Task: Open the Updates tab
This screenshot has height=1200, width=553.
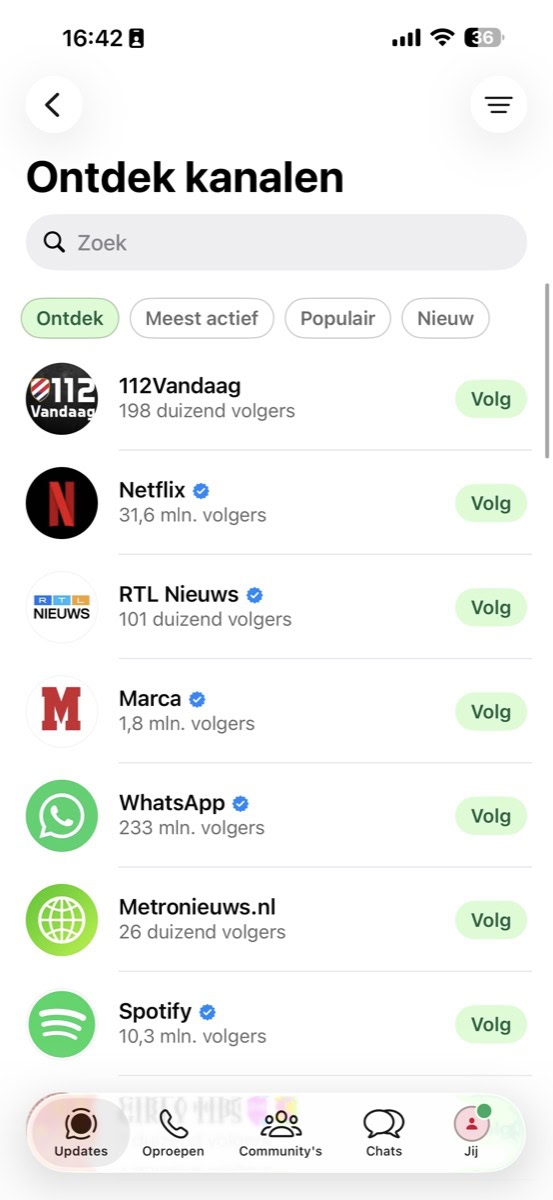Action: (81, 1133)
